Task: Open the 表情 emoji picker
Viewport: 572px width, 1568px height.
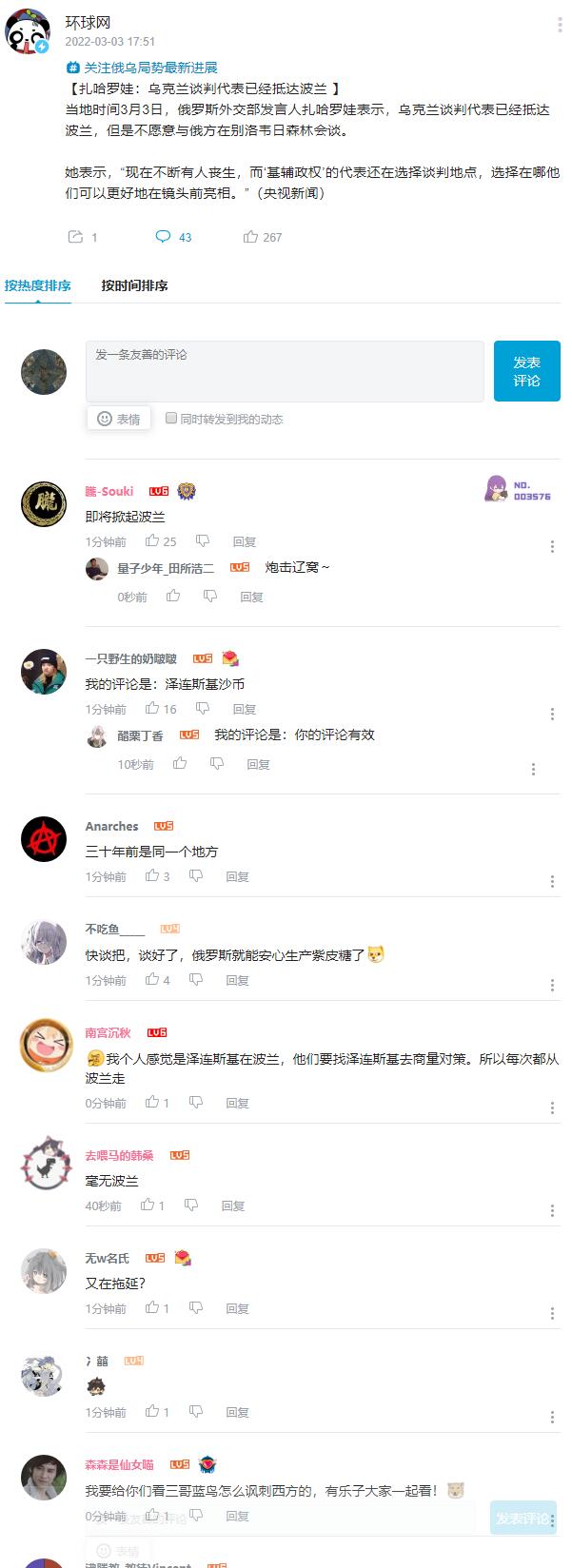Action: tap(119, 419)
